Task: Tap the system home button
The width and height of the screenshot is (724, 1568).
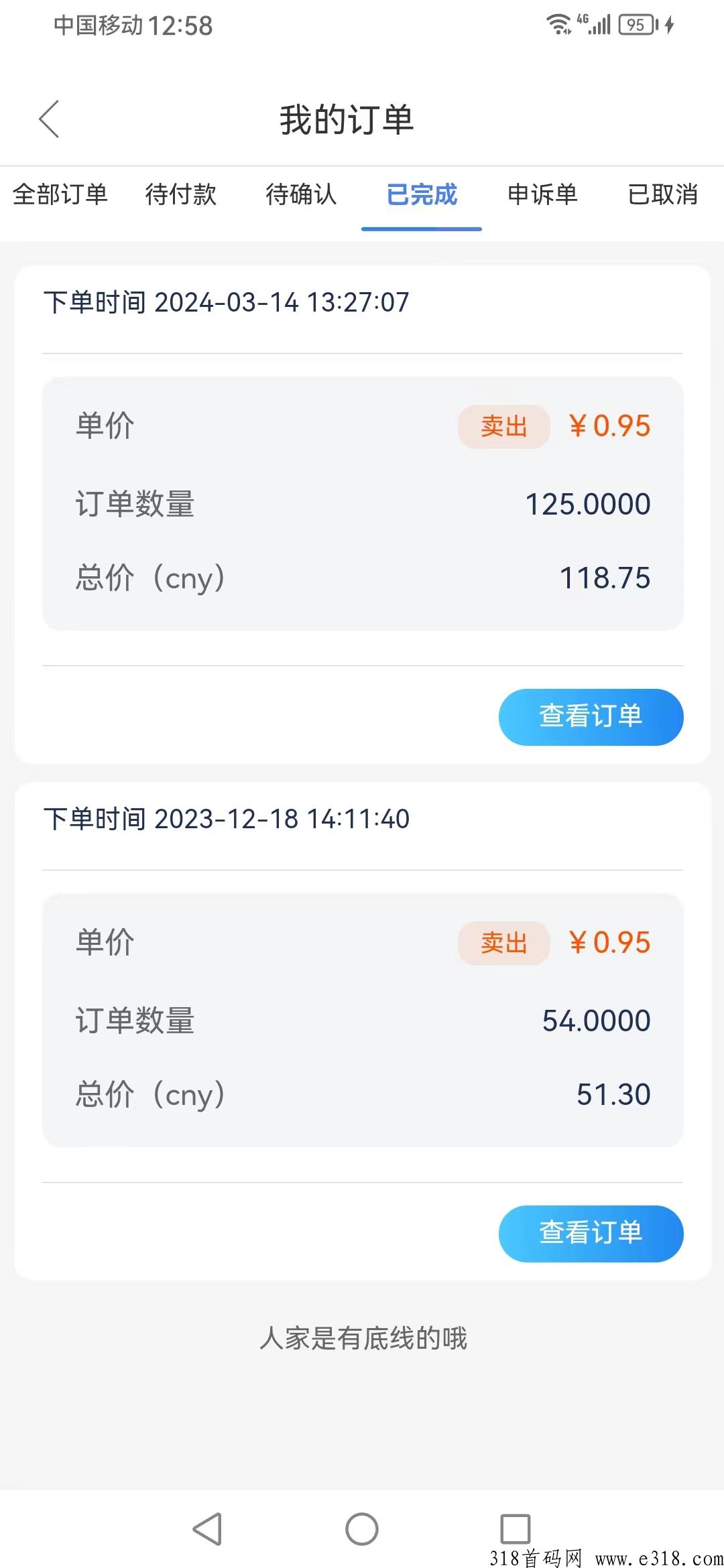Action: (362, 1529)
